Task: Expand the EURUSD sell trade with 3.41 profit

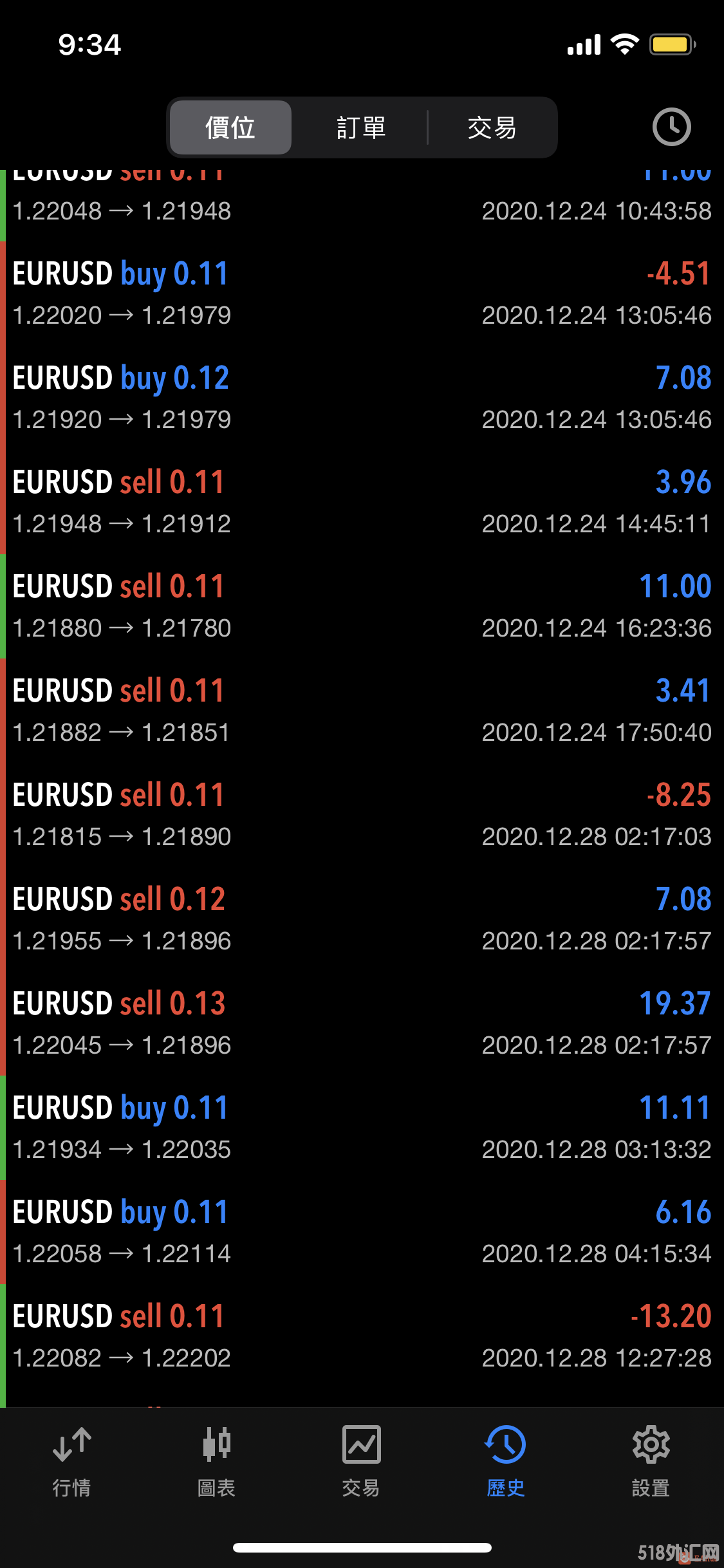Action: click(362, 711)
